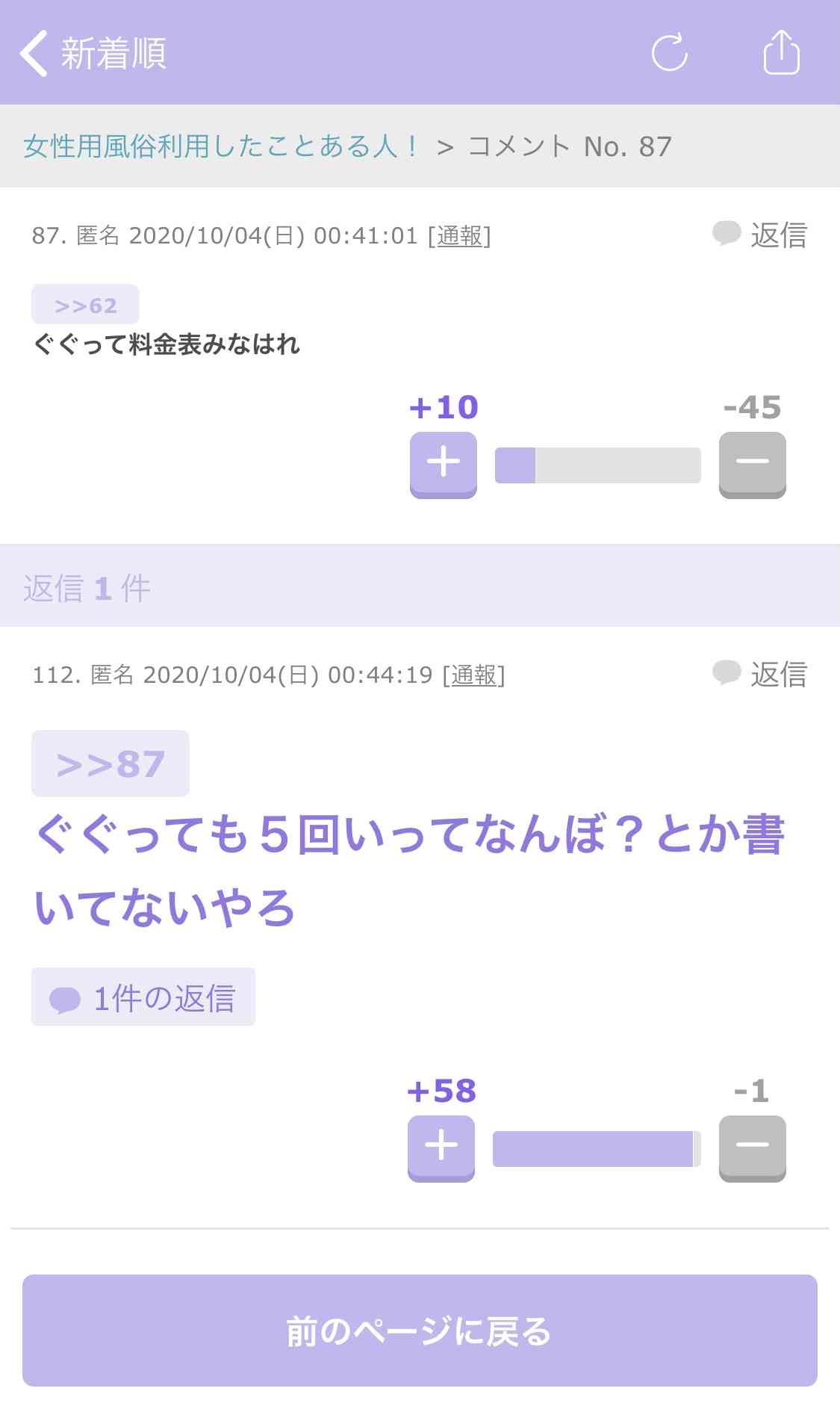Refresh the page
This screenshot has width=840, height=1409.
(669, 52)
